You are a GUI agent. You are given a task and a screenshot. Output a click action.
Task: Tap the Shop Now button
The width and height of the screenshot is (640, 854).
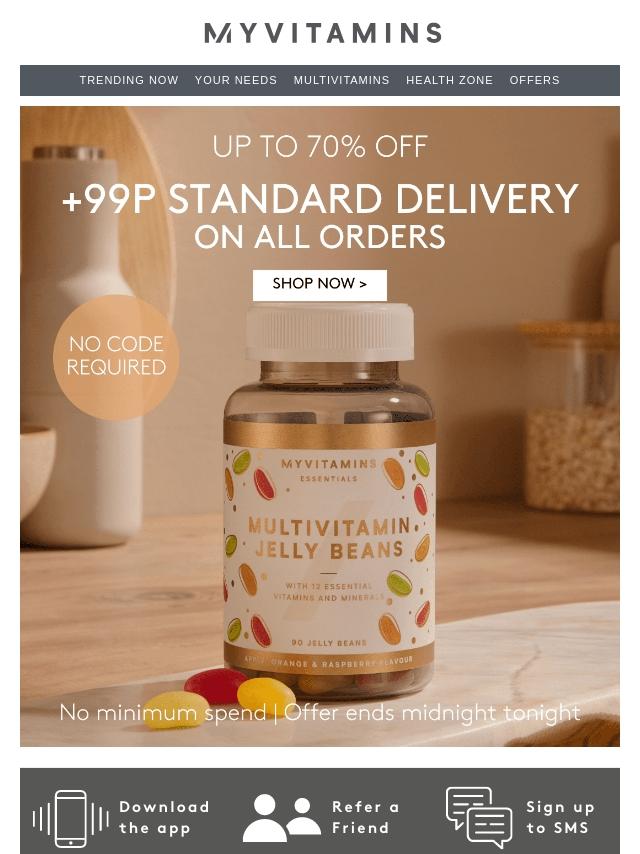tap(320, 284)
